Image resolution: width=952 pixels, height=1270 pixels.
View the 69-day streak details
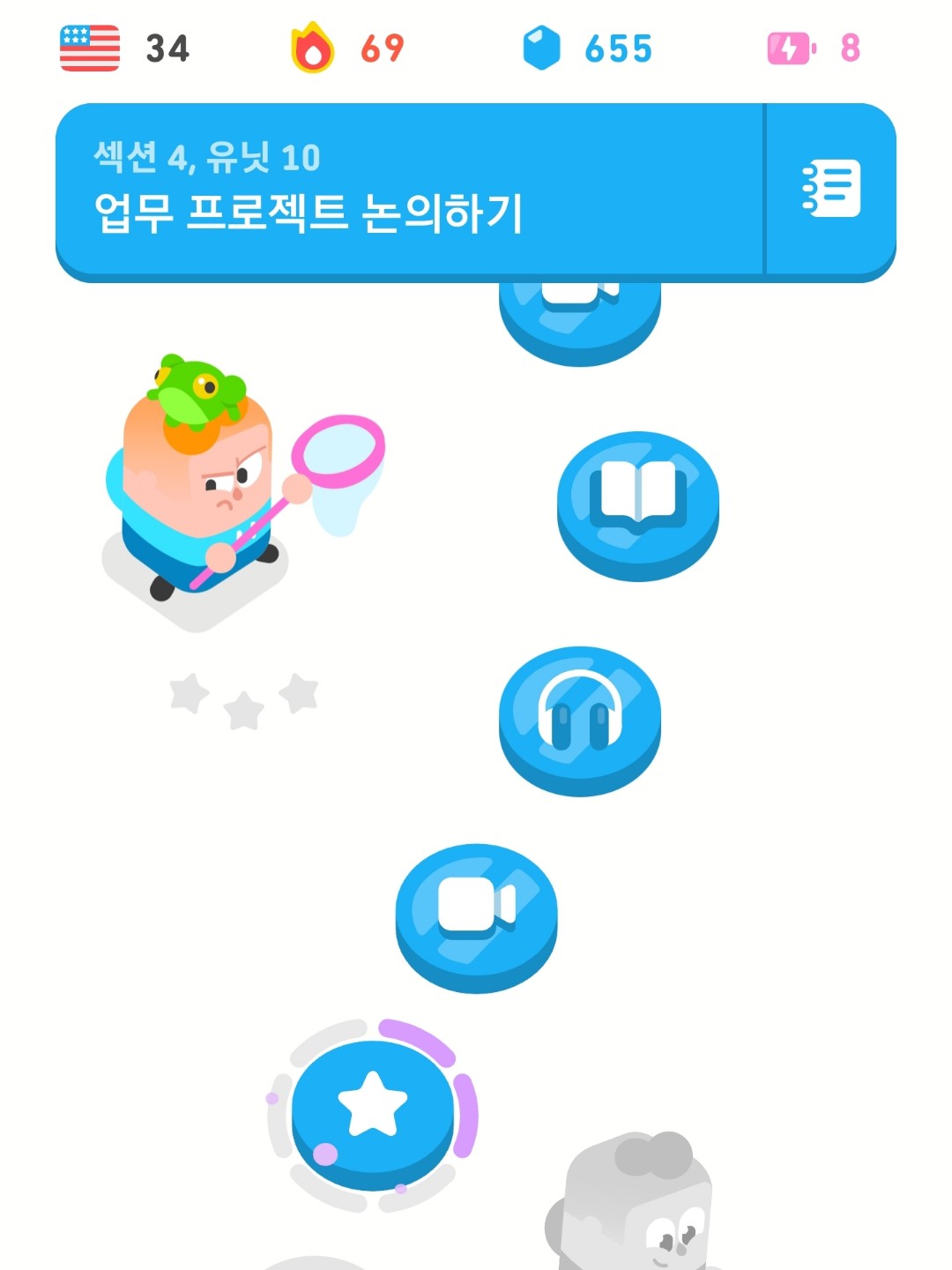[347, 48]
